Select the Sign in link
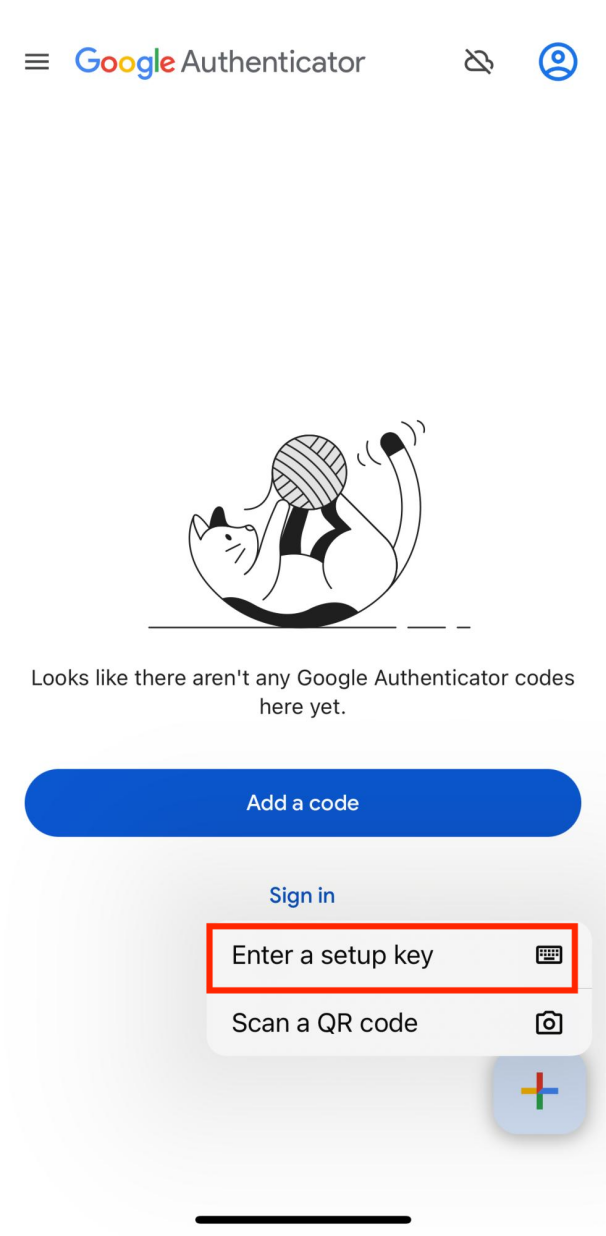606x1236 pixels. [x=302, y=895]
